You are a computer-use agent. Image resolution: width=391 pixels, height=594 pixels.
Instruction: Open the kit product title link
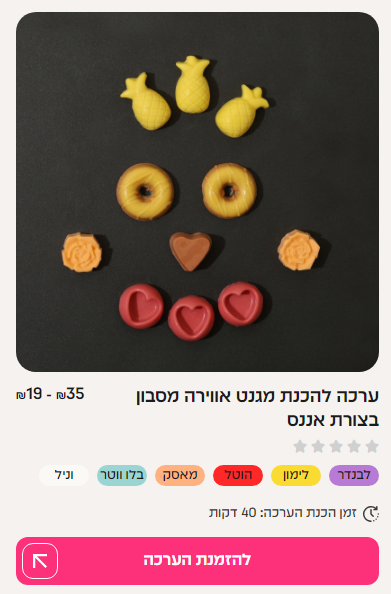coord(257,408)
